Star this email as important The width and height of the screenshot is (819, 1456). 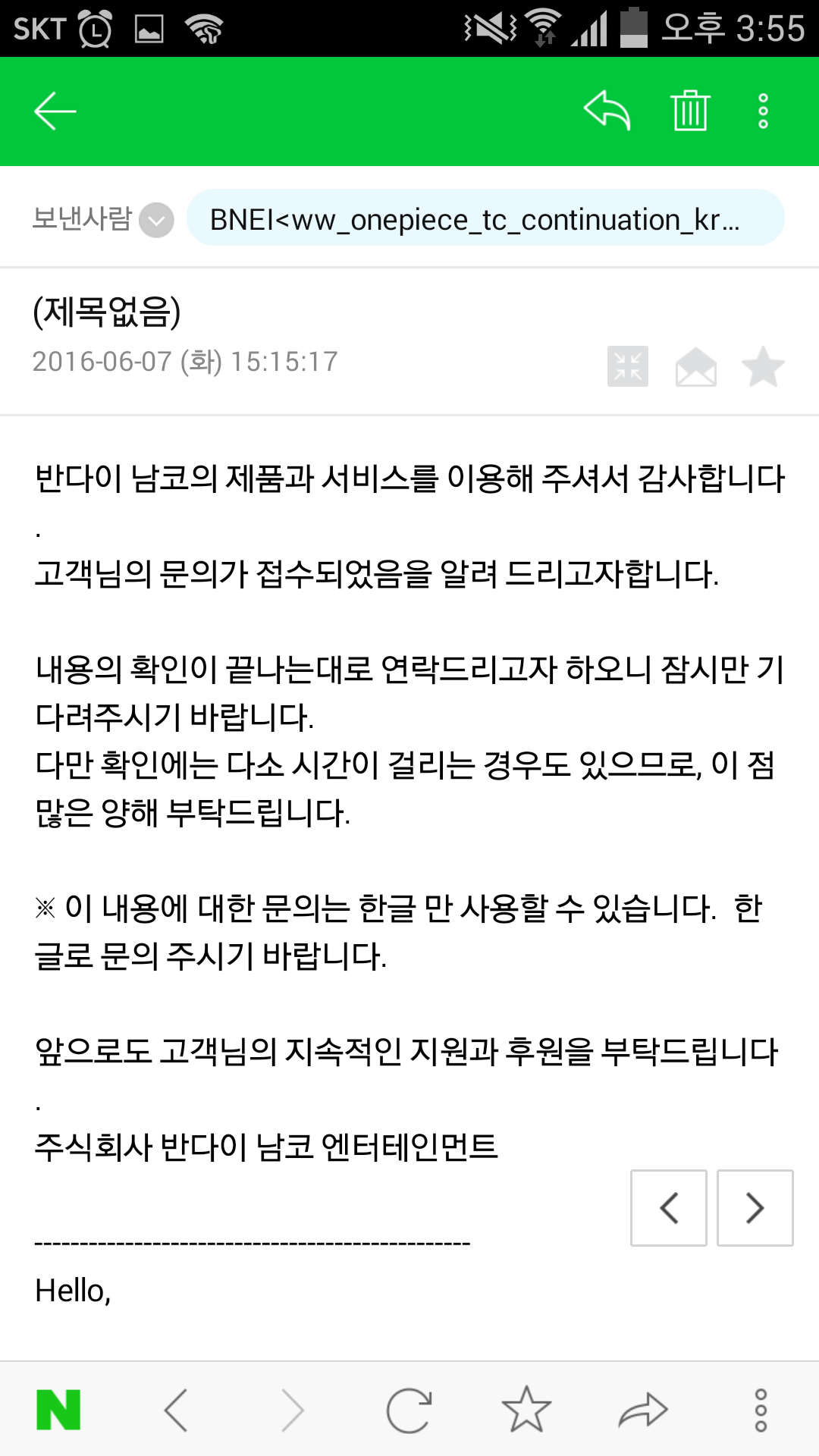[763, 366]
